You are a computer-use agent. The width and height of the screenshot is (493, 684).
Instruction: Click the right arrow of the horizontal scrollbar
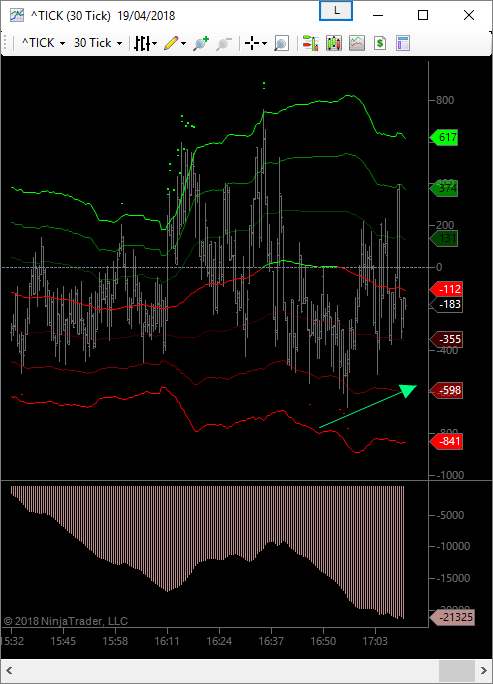pyautogui.click(x=483, y=670)
